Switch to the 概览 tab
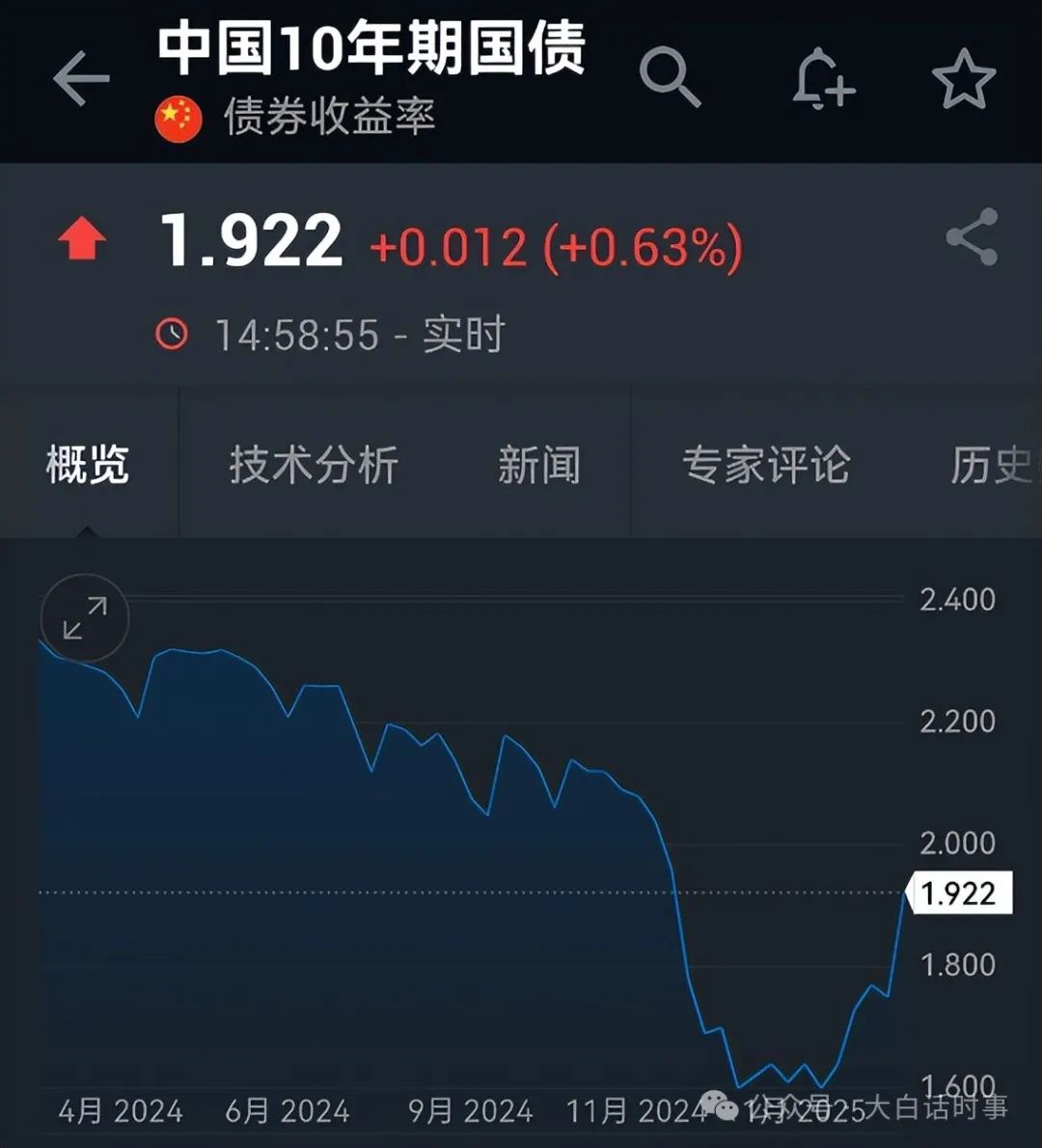Image resolution: width=1042 pixels, height=1148 pixels. click(88, 465)
